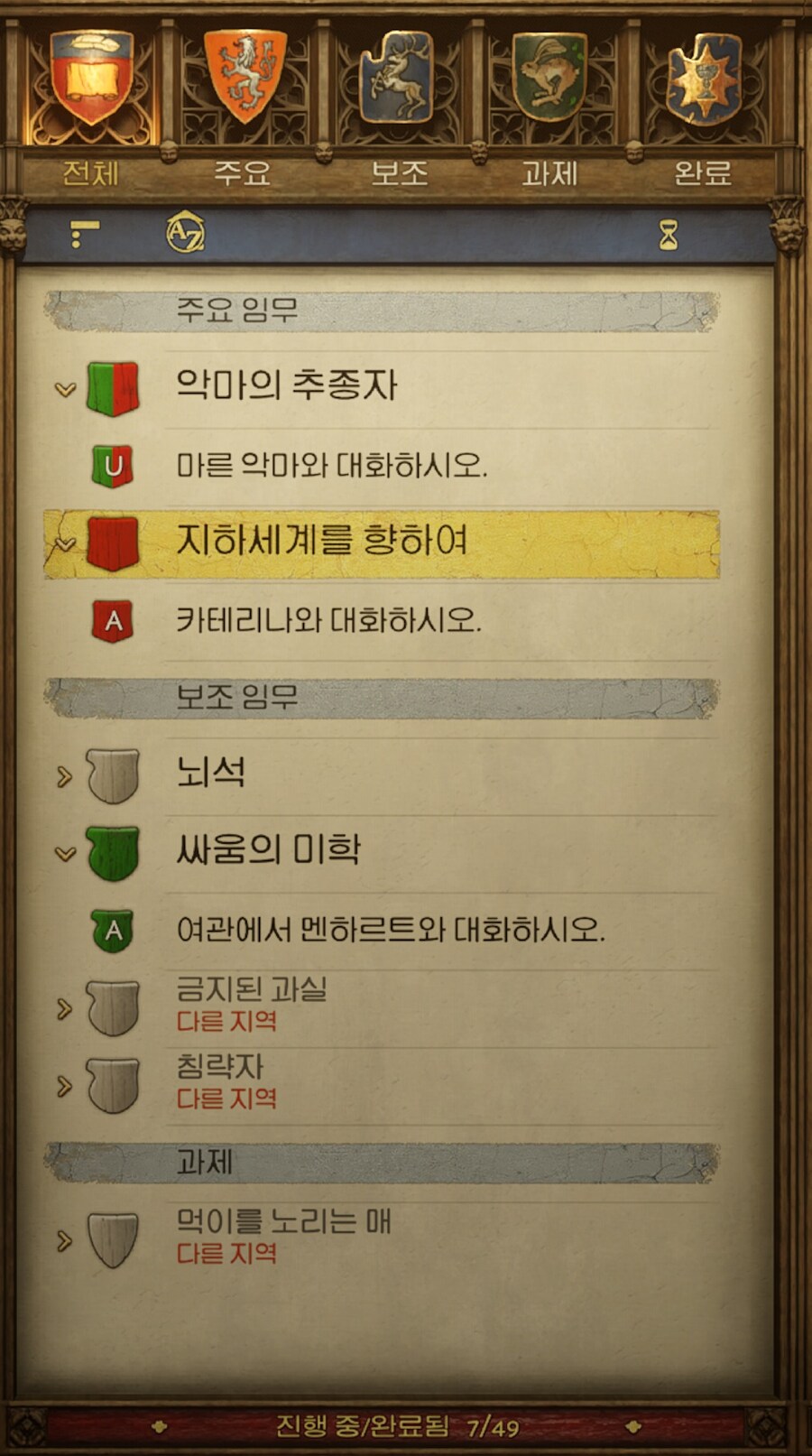Sort quests by time hourglass icon

point(668,236)
